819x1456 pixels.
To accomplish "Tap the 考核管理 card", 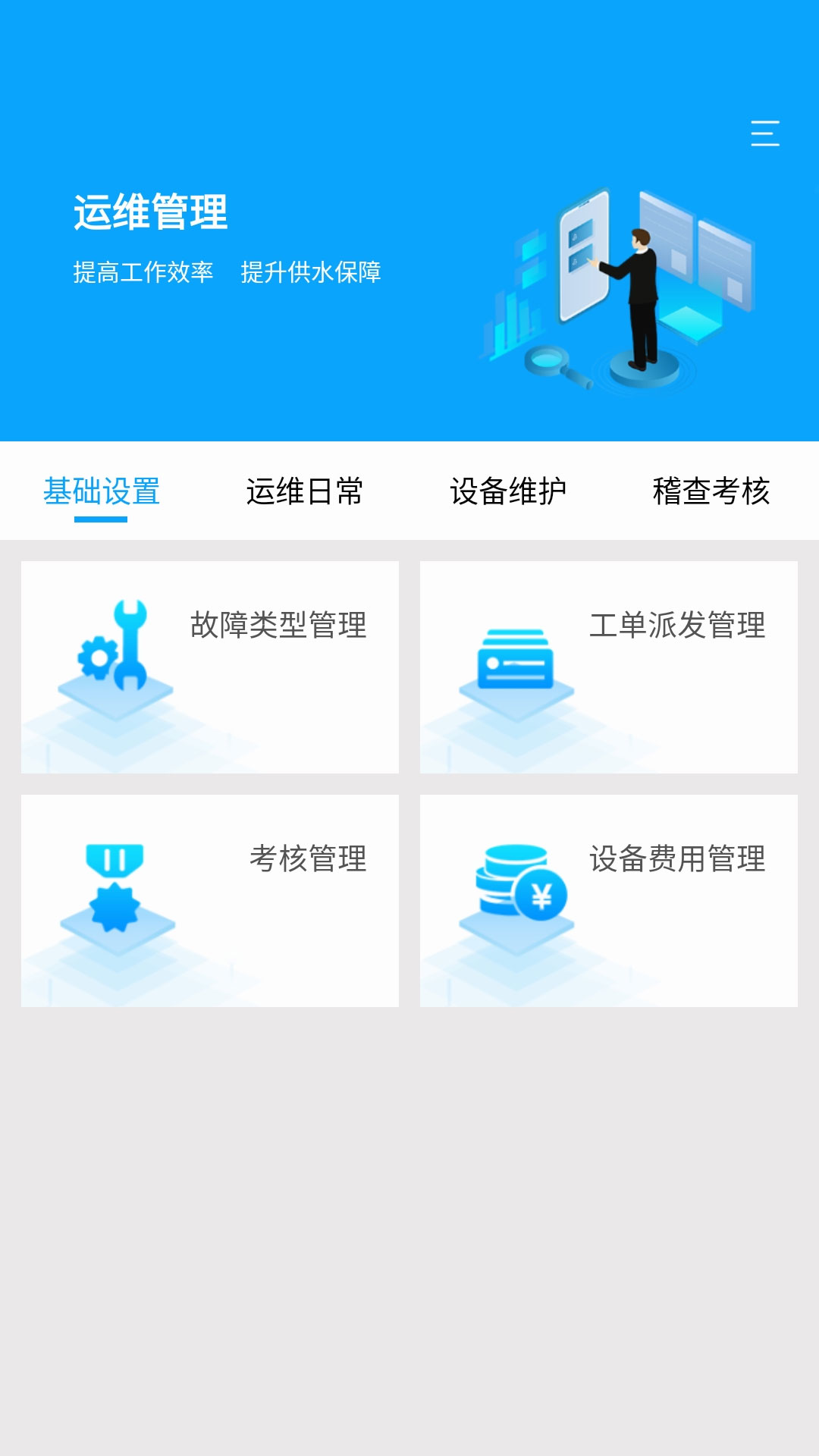I will point(210,901).
